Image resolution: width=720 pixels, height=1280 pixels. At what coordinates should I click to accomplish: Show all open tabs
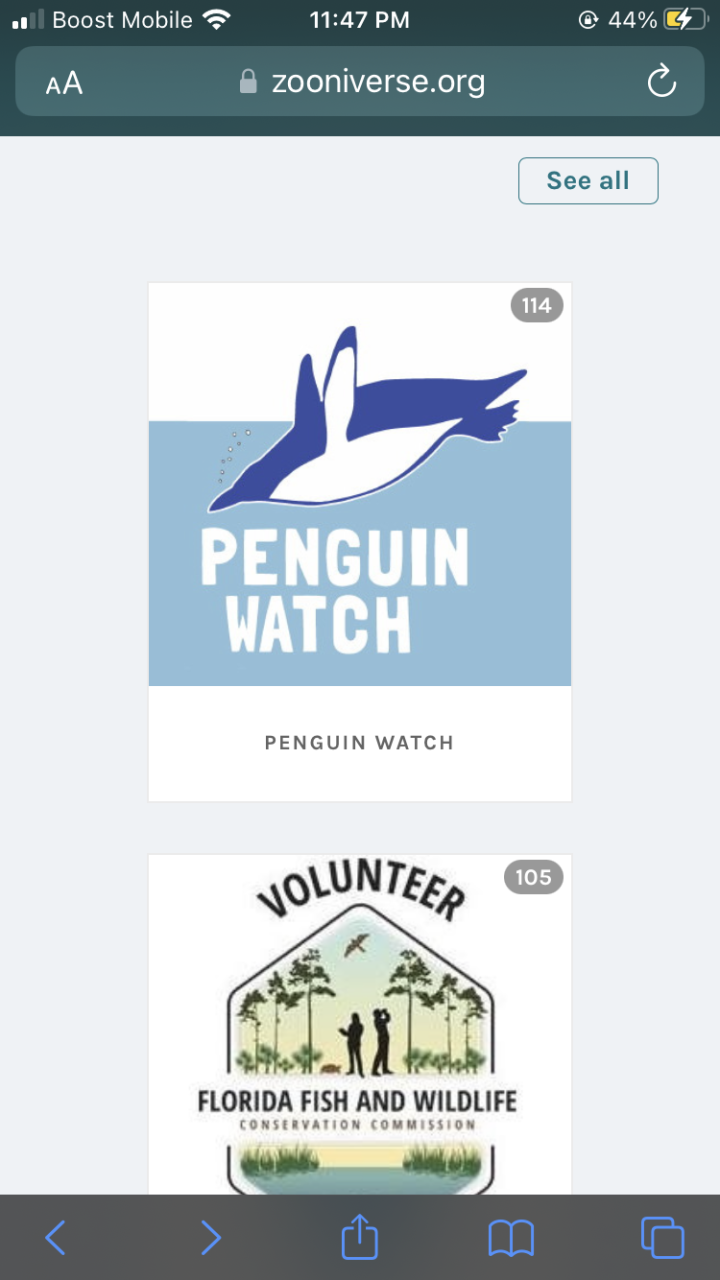pos(662,1238)
